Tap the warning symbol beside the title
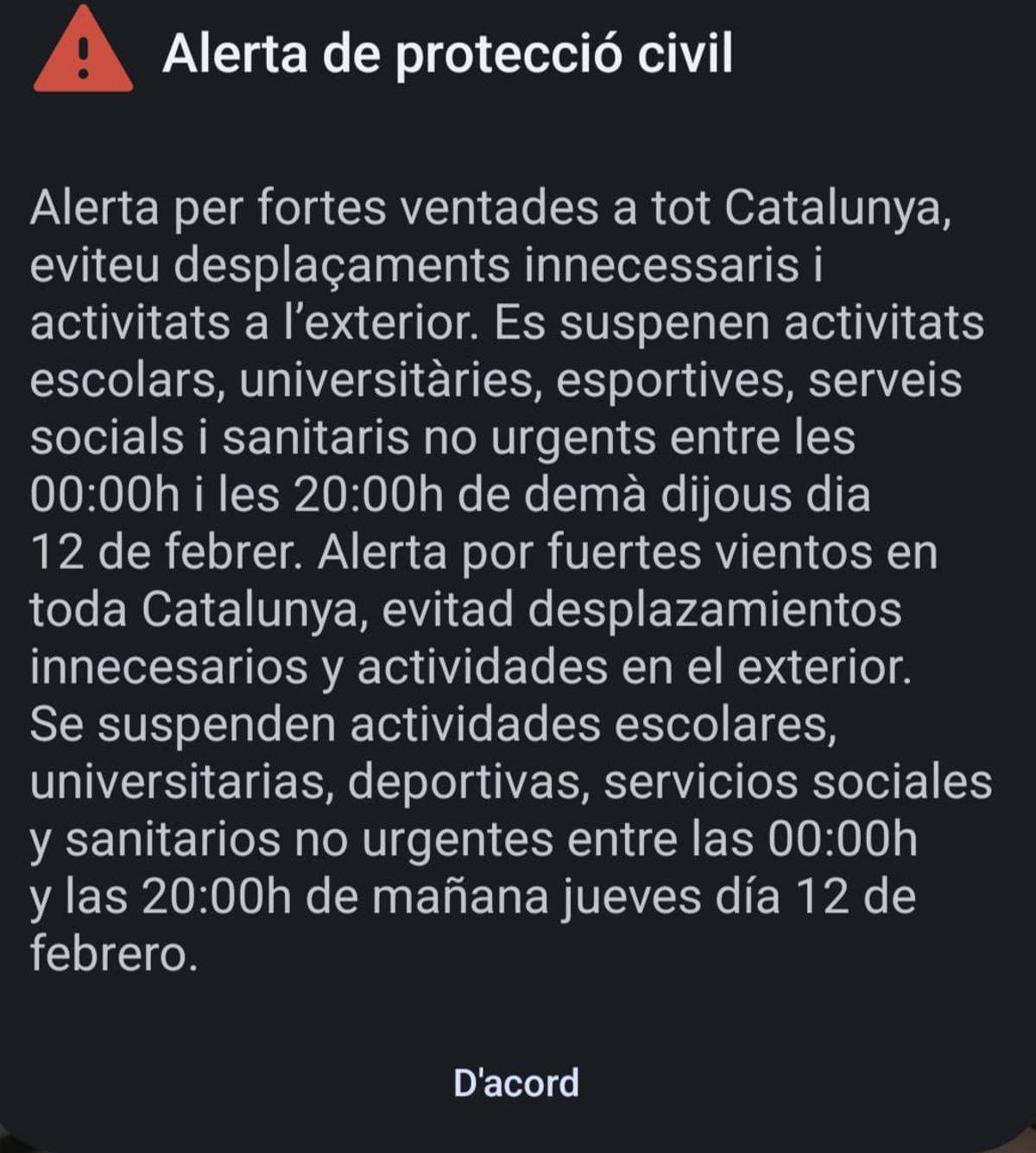 point(82,54)
